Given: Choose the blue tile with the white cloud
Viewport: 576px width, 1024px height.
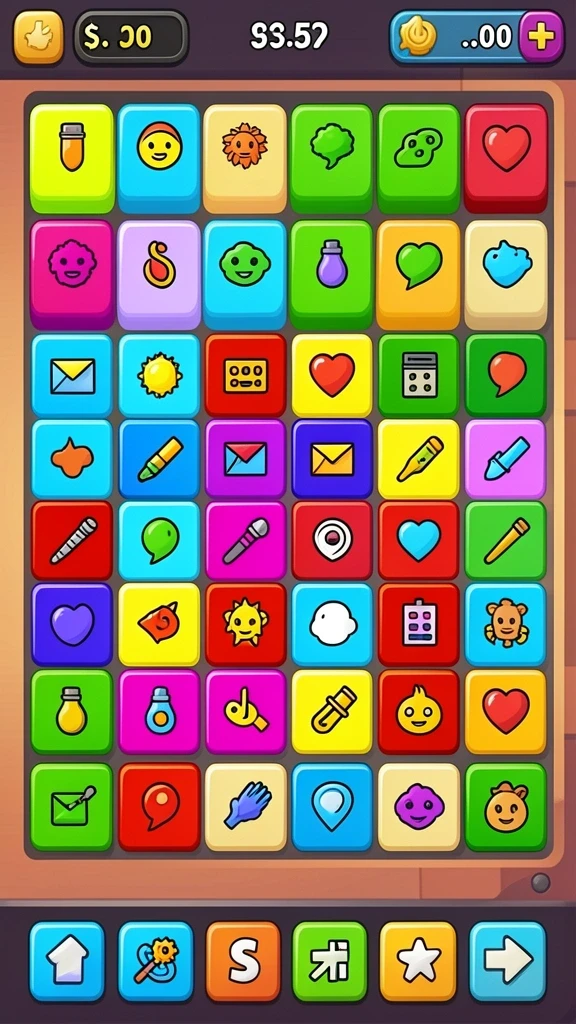Looking at the screenshot, I should point(332,624).
